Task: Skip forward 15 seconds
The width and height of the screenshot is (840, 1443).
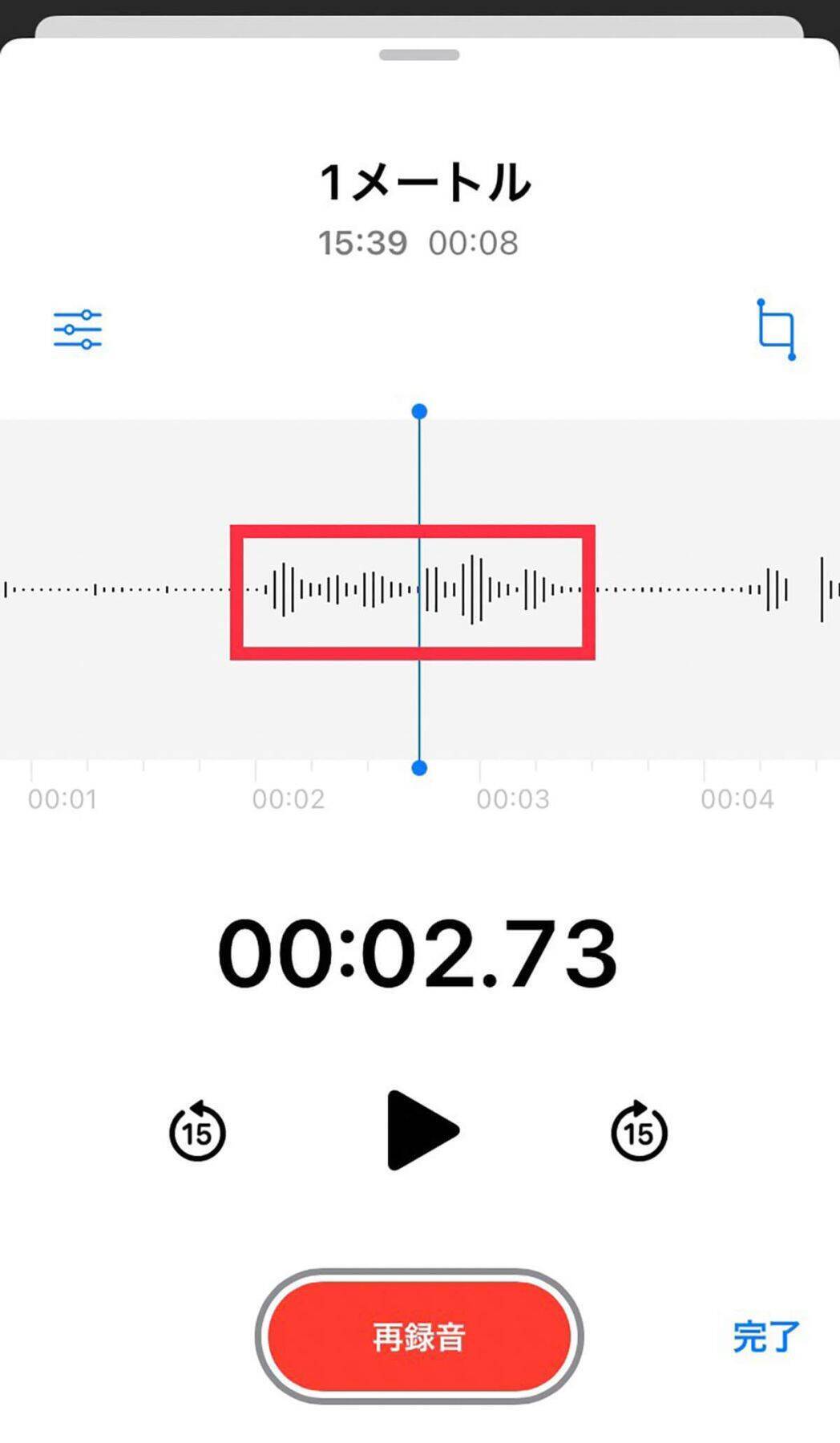Action: [639, 1131]
